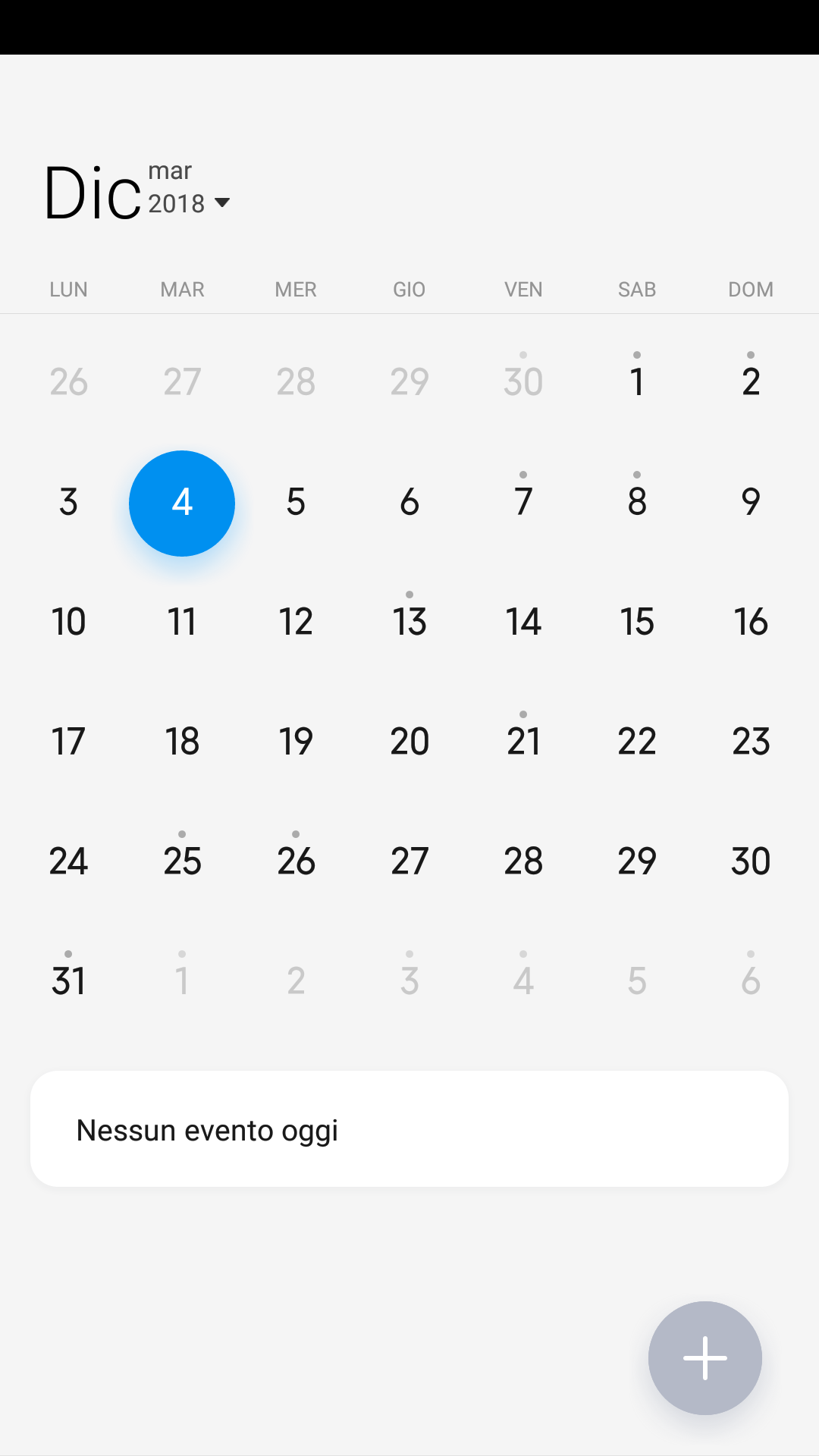Select December 21 date cell
Screen dimensions: 819x1456
[523, 741]
